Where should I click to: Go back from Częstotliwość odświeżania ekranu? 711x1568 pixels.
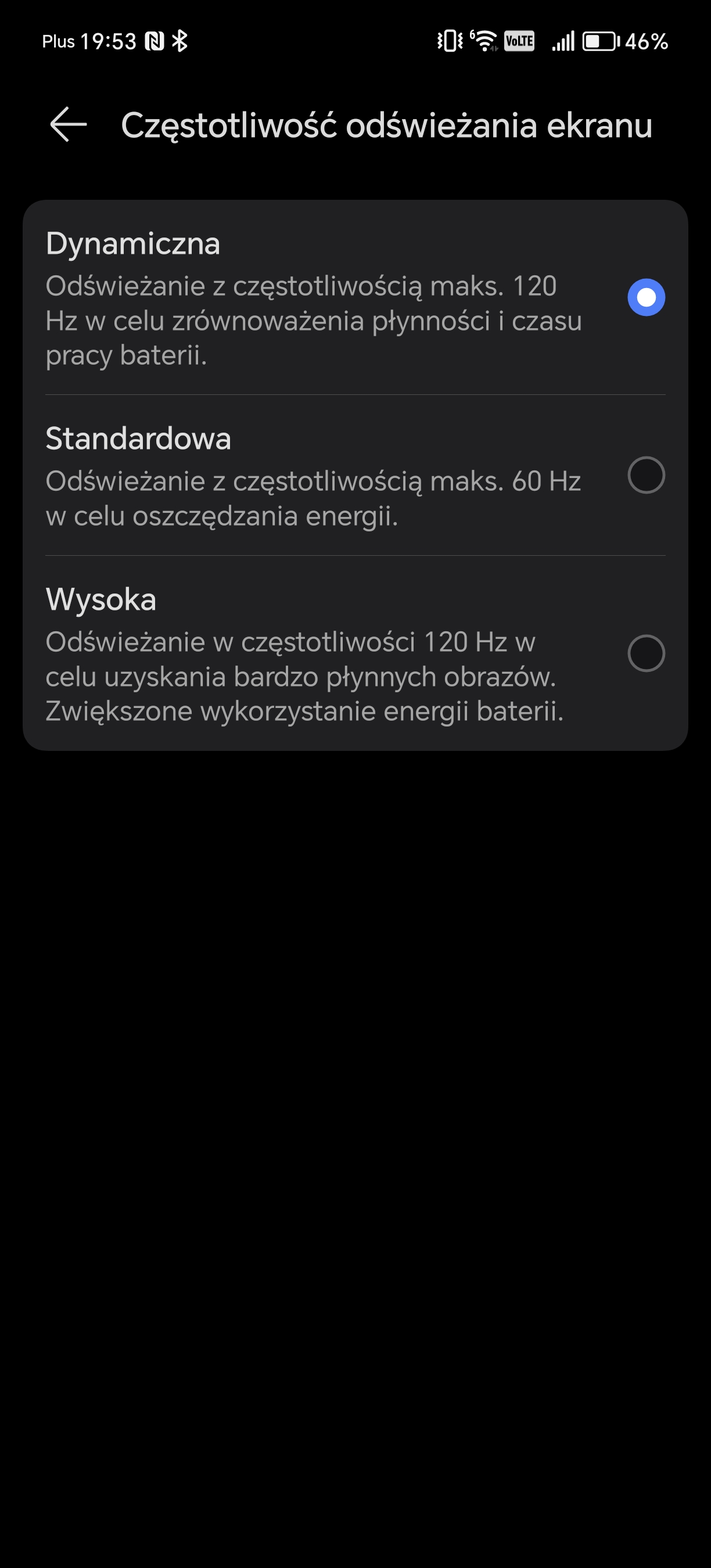pos(68,125)
